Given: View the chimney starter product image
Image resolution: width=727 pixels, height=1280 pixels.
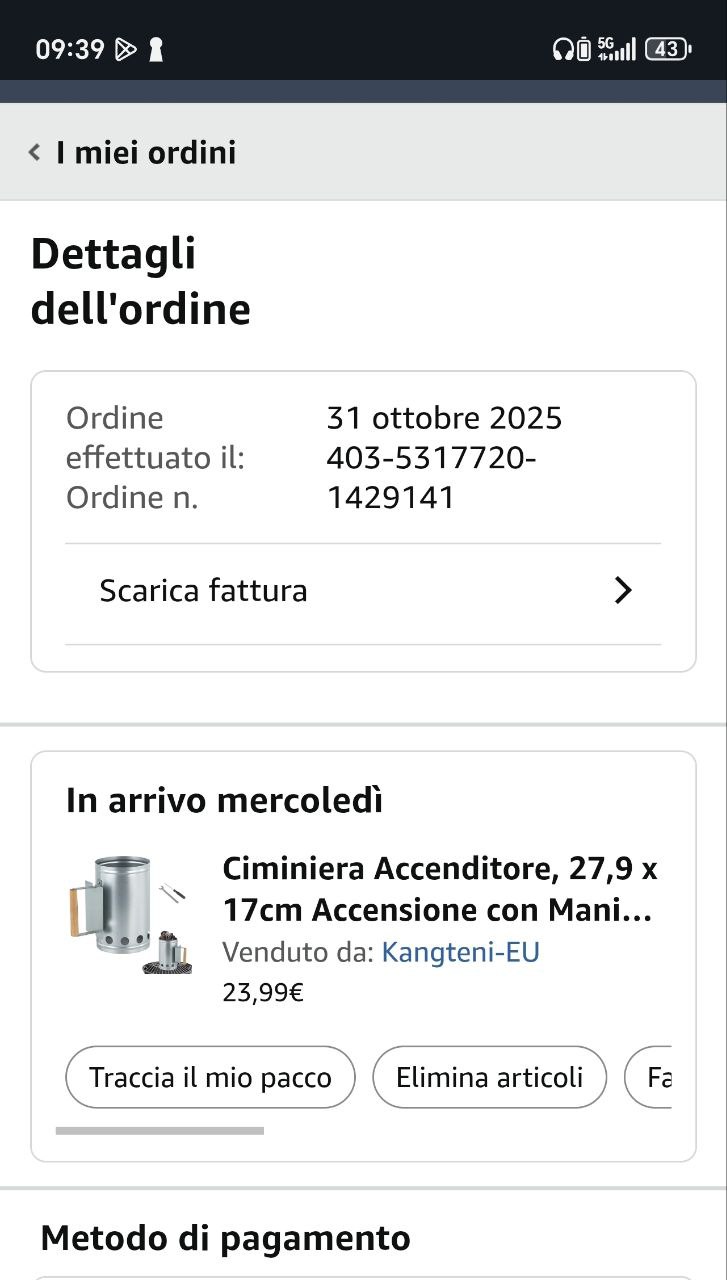Looking at the screenshot, I should [130, 914].
